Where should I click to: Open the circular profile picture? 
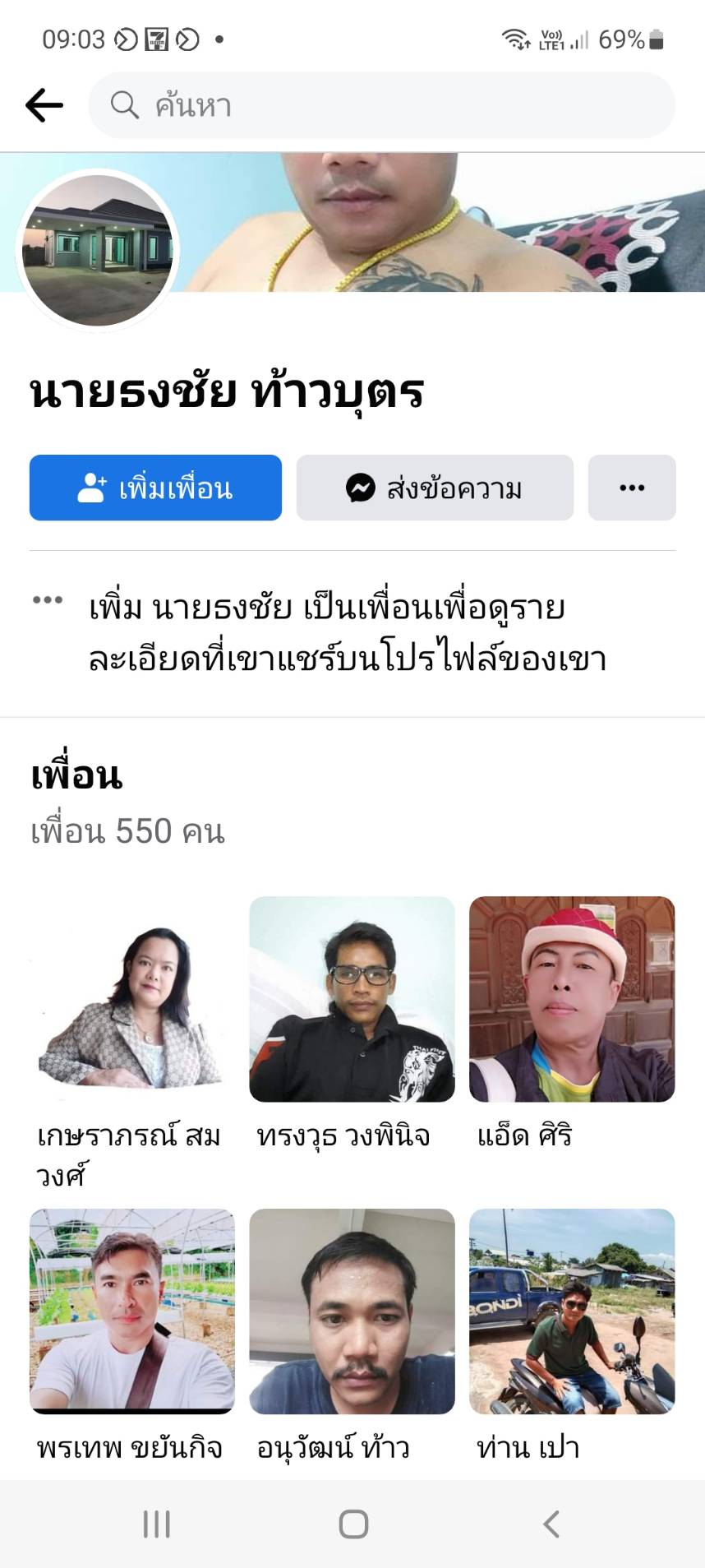coord(98,250)
